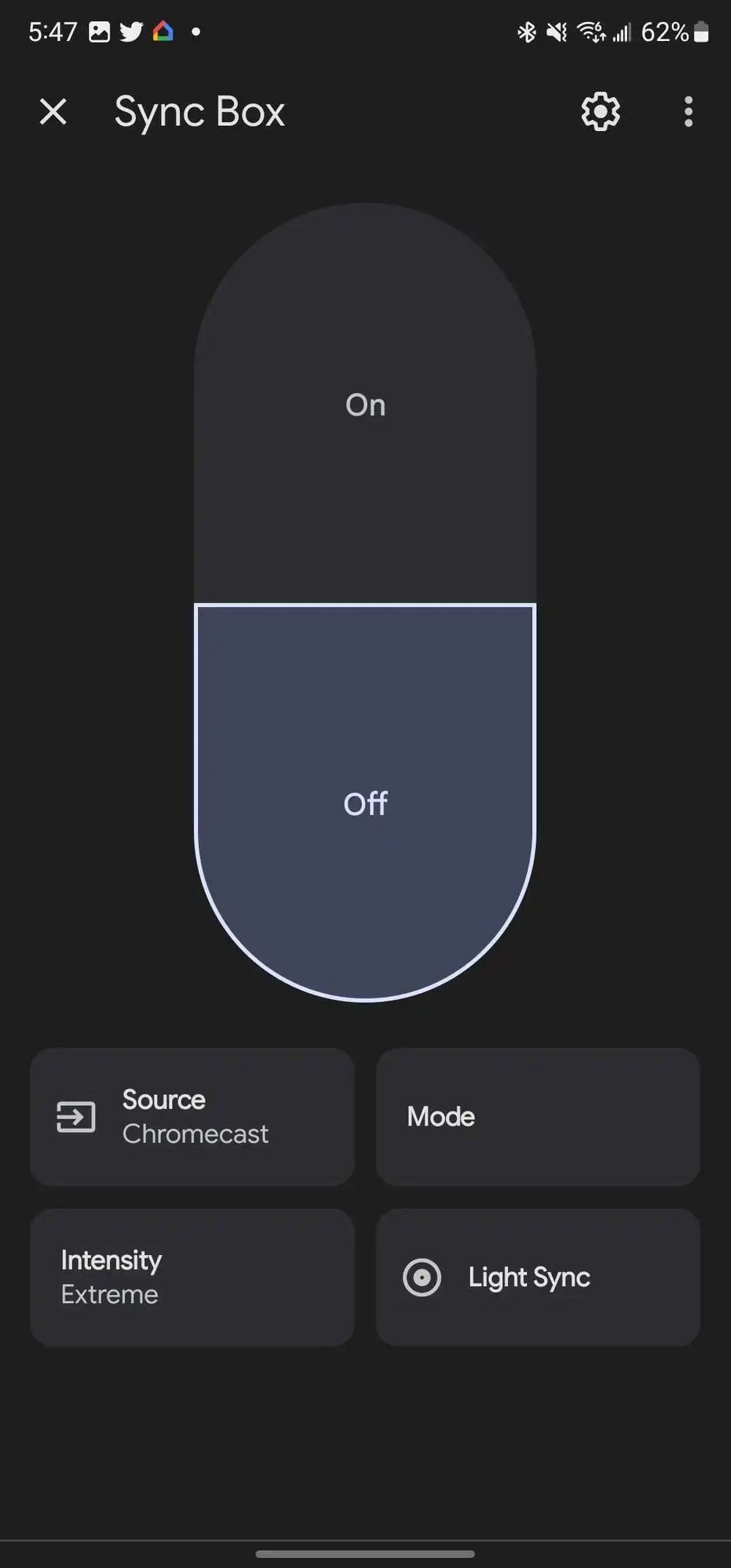This screenshot has height=1568, width=731.
Task: Select the Off half of the switch
Action: (365, 803)
